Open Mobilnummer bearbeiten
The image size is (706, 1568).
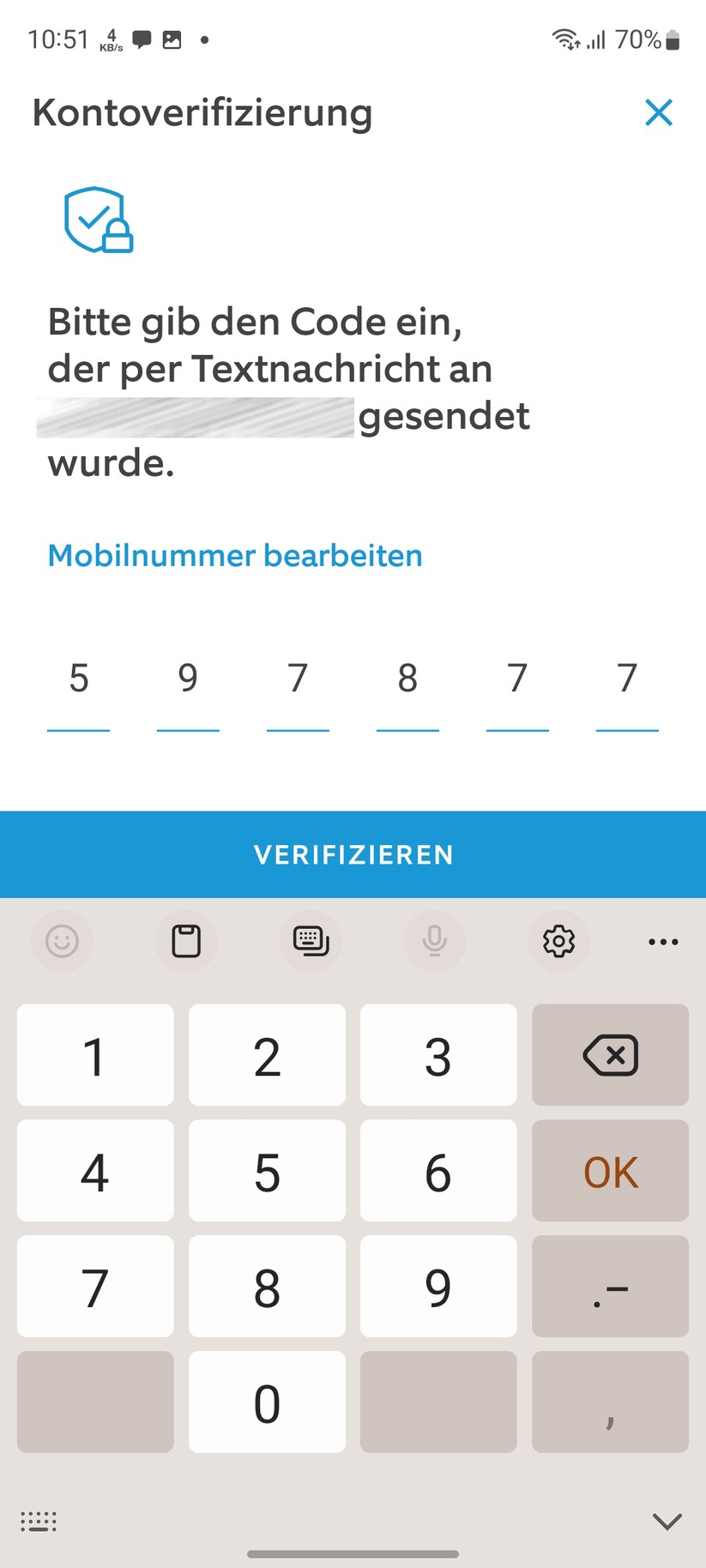(x=234, y=556)
